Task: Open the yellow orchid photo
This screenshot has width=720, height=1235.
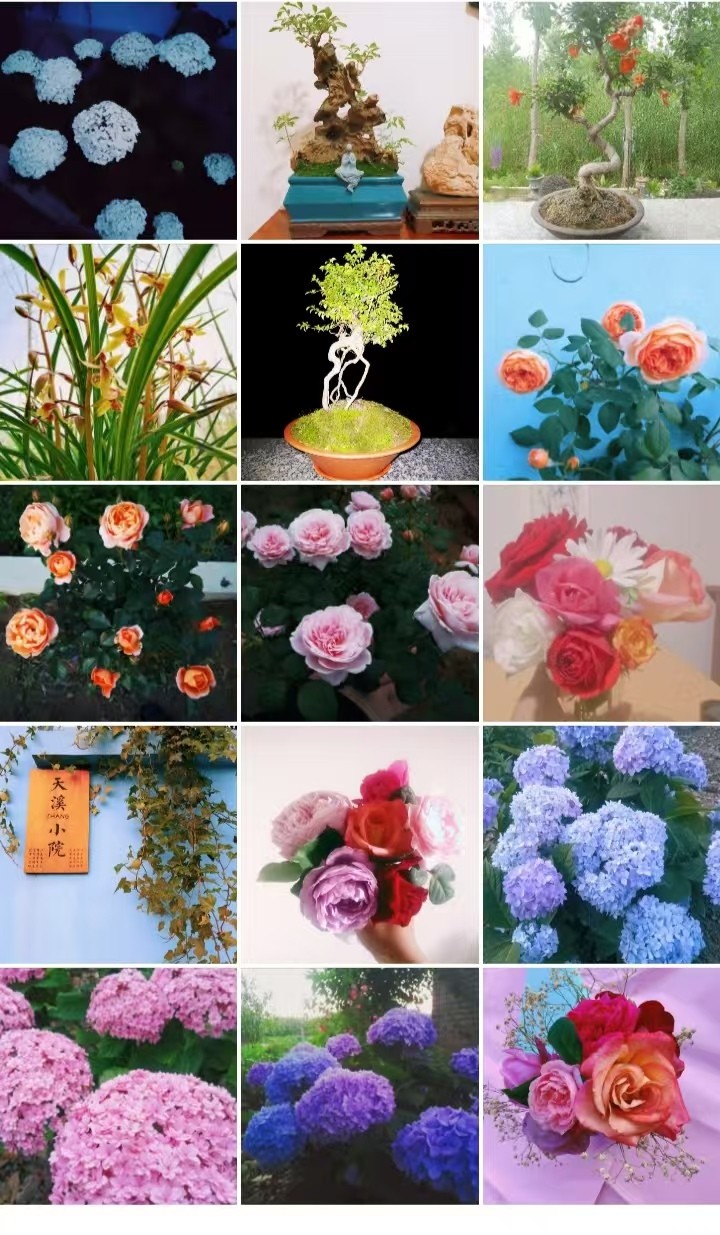Action: click(x=118, y=362)
